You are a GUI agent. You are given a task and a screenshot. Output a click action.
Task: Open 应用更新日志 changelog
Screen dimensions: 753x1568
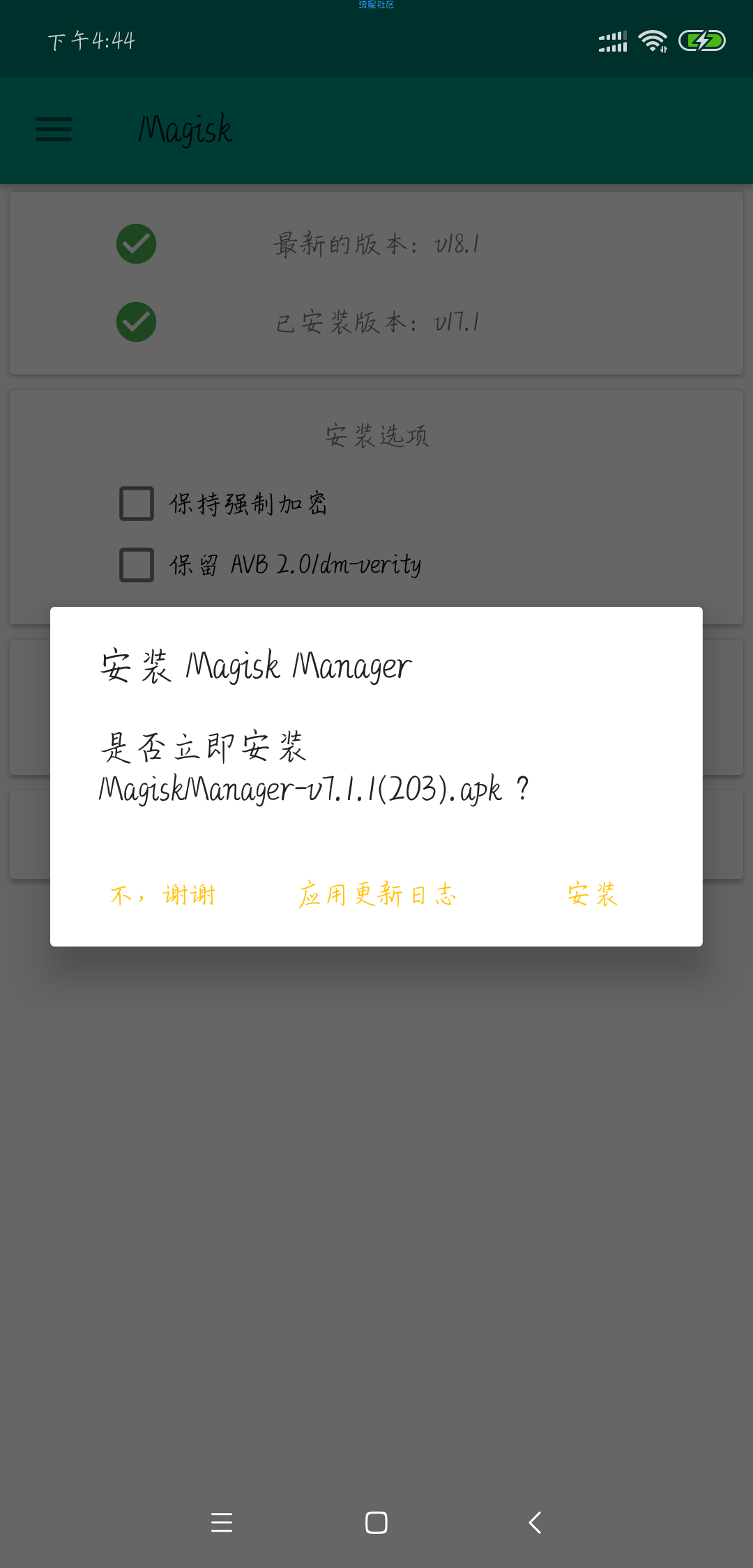pos(377,894)
